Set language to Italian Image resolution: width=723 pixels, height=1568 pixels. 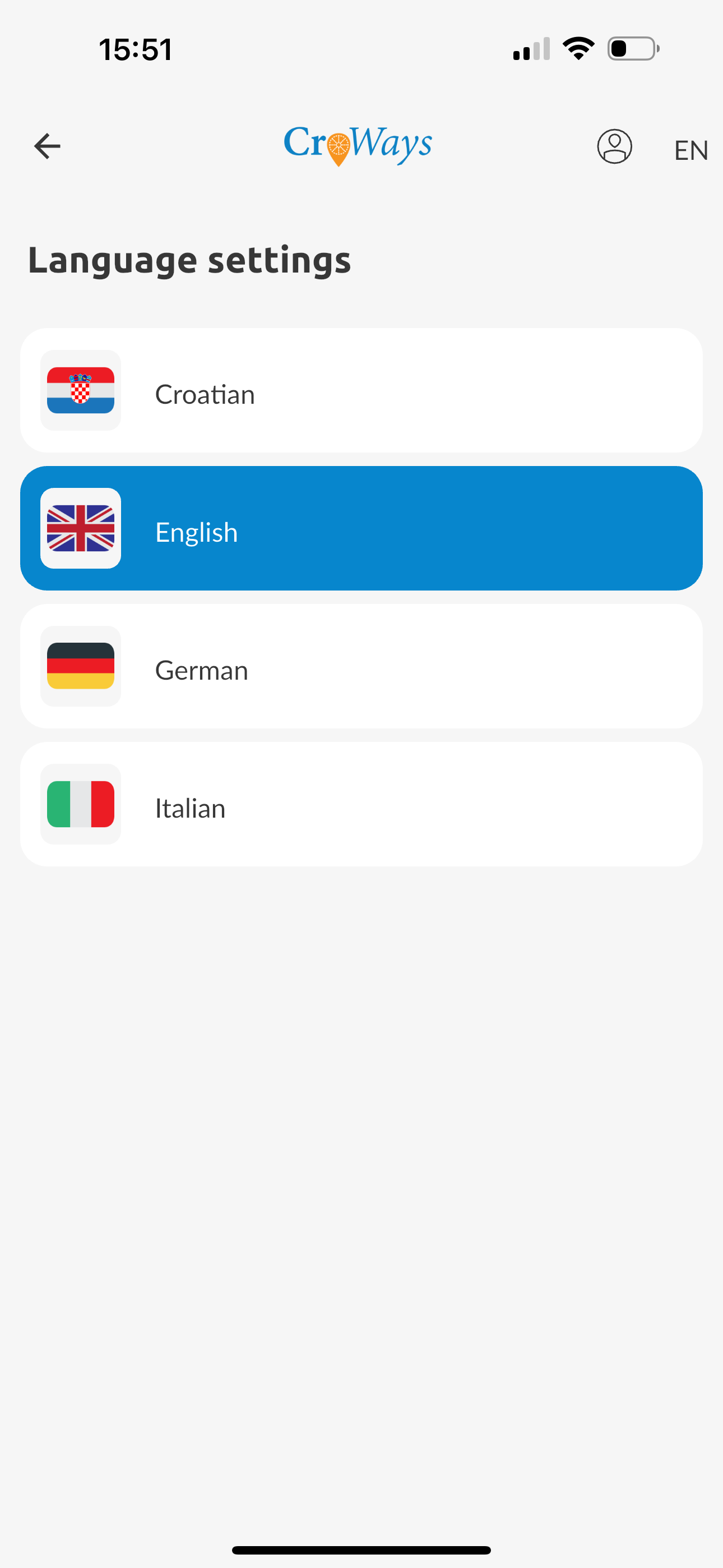coord(361,804)
